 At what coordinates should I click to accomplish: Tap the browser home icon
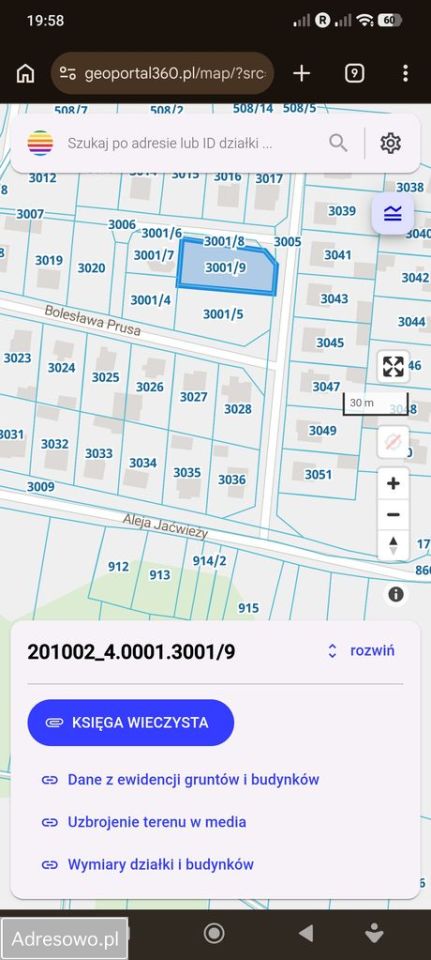25,74
